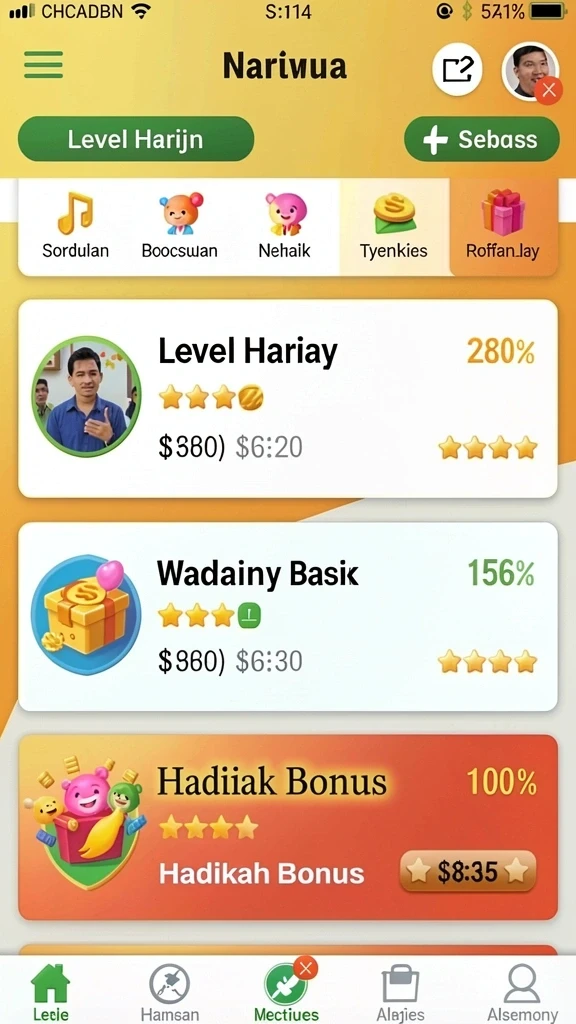The image size is (576, 1024).
Task: Open the Wadainy Basik card
Action: point(288,616)
